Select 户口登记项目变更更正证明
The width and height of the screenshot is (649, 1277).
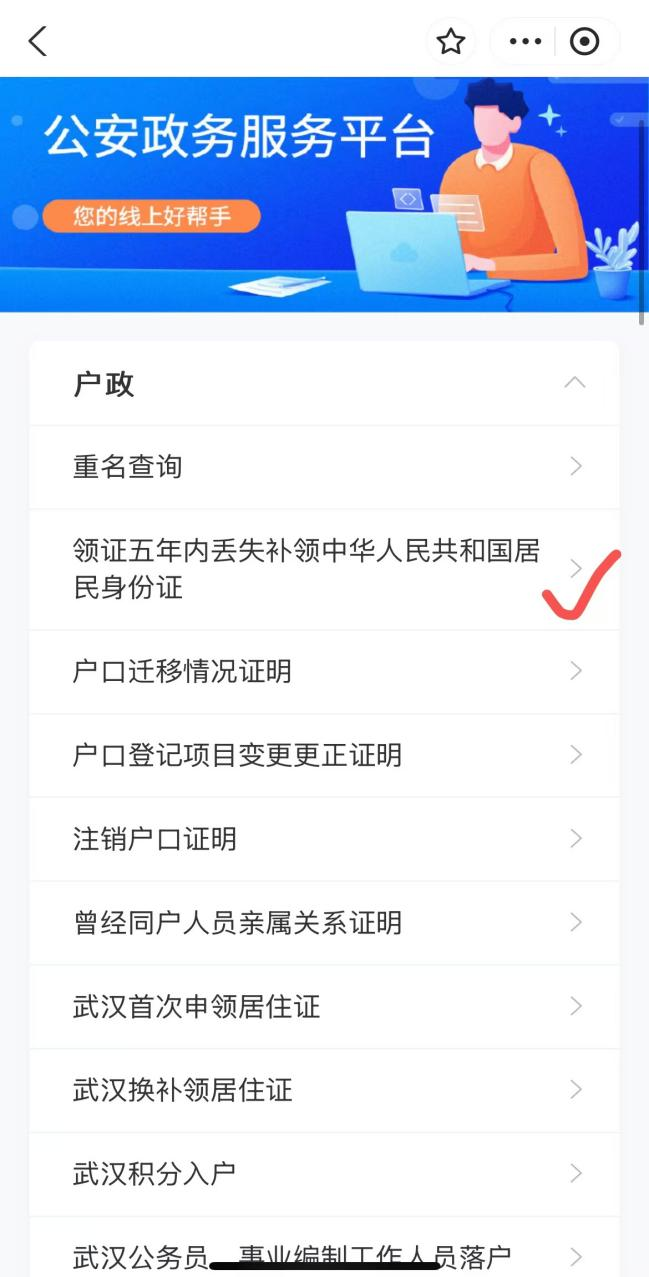tap(324, 755)
